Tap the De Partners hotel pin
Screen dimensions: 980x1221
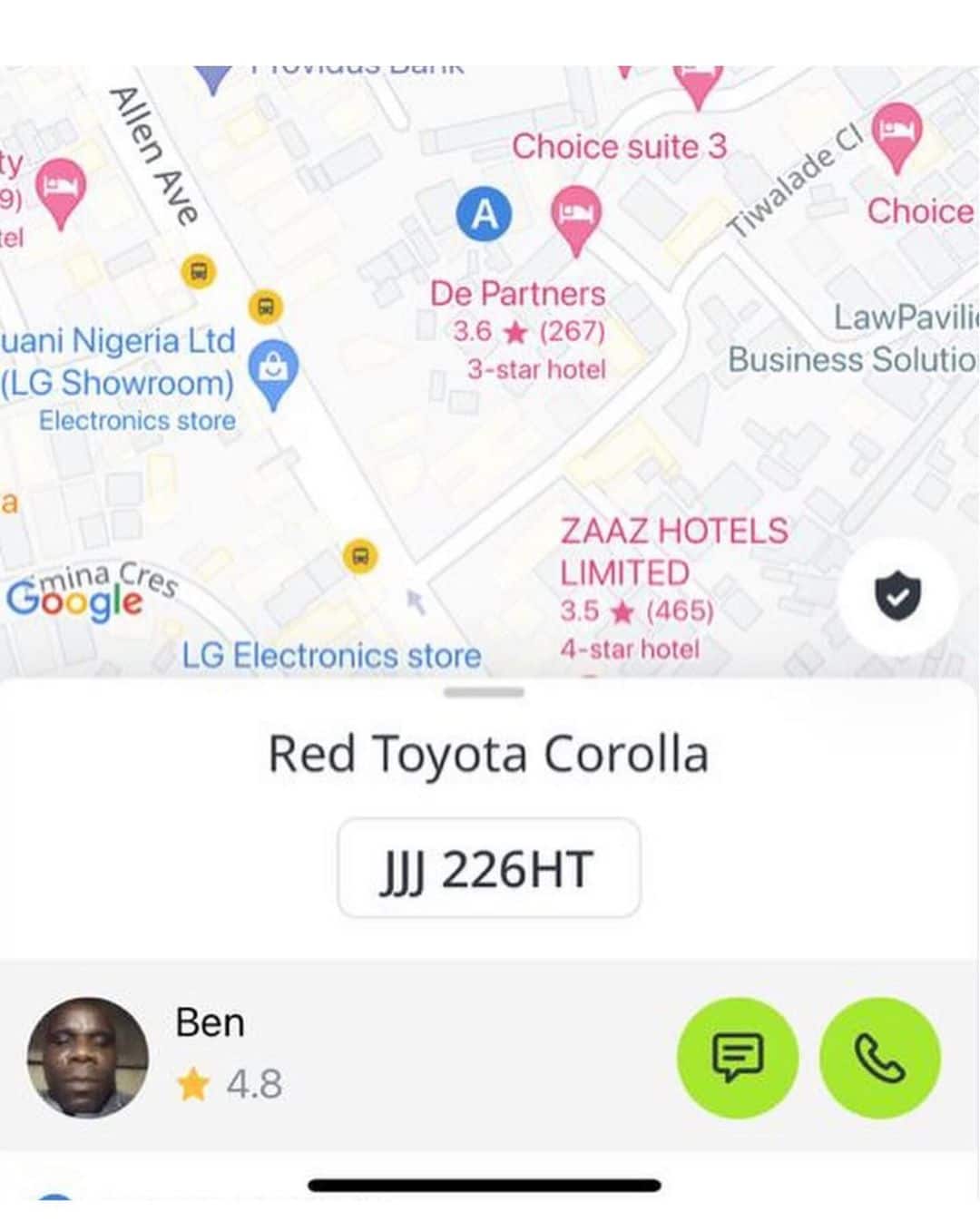pyautogui.click(x=575, y=214)
